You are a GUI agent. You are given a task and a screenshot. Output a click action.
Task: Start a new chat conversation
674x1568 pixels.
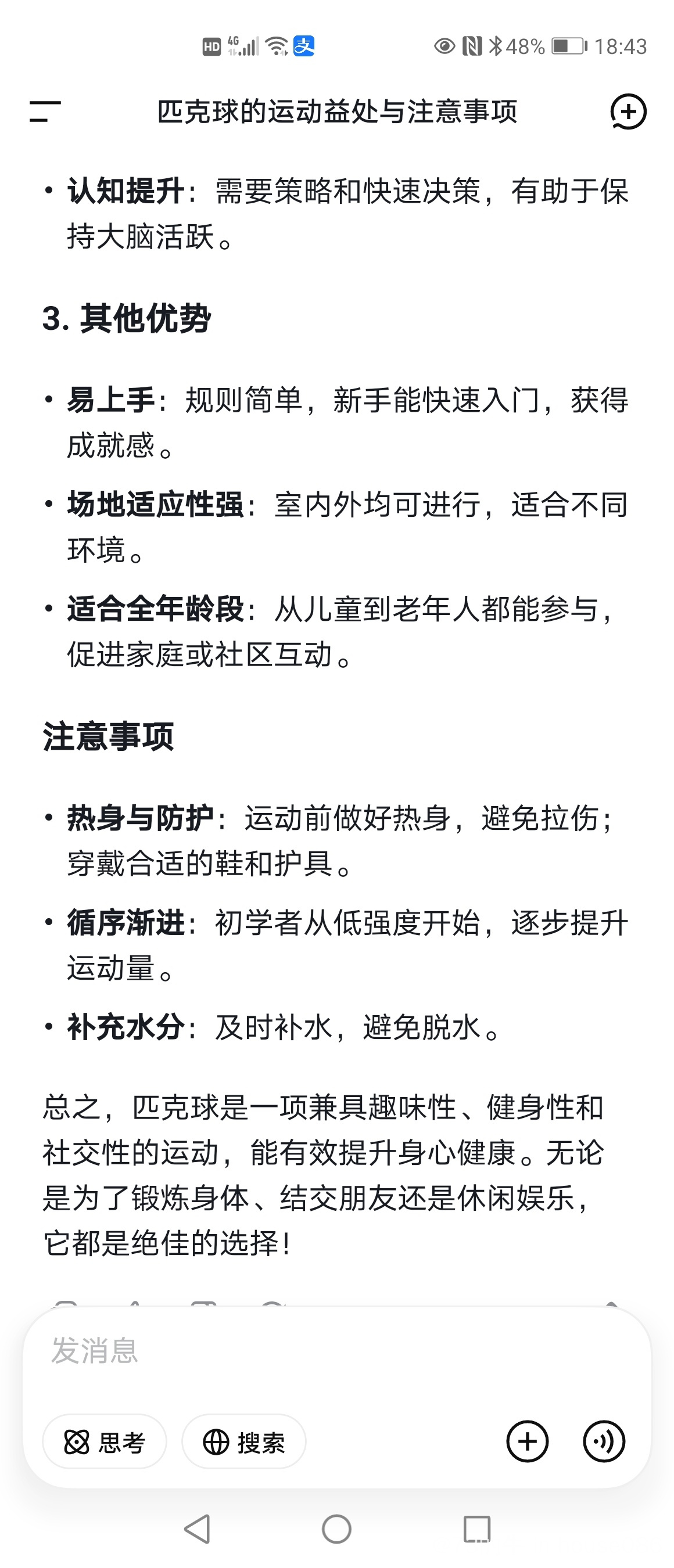[x=628, y=112]
